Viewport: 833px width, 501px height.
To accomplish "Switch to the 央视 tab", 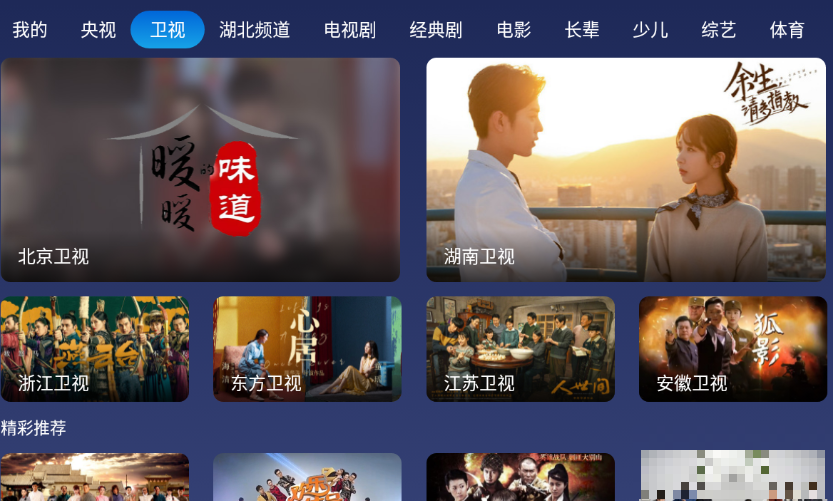I will pyautogui.click(x=98, y=30).
